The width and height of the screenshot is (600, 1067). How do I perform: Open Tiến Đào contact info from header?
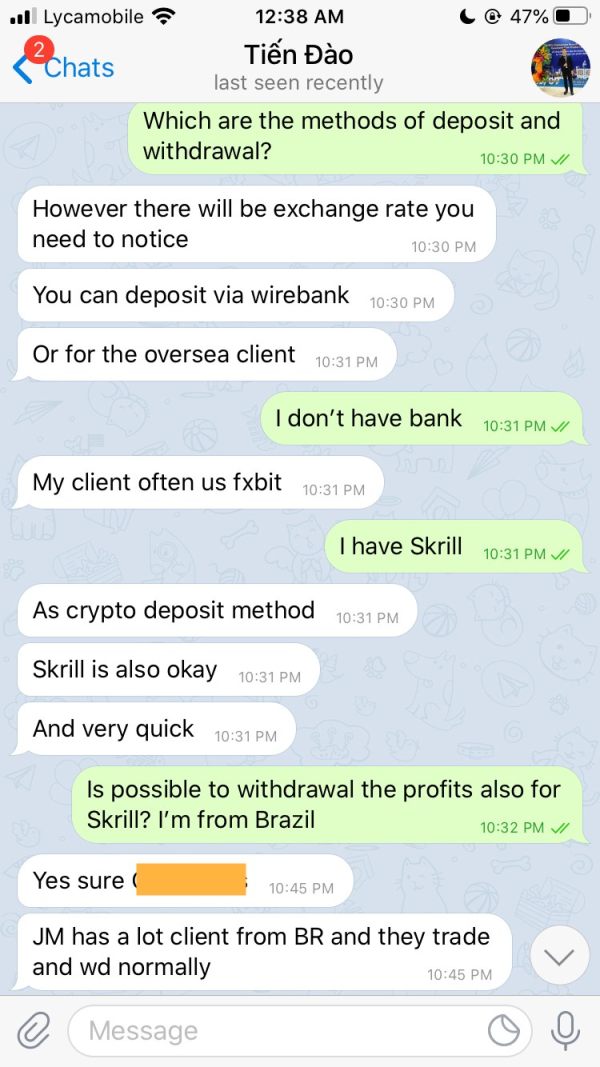click(x=299, y=67)
